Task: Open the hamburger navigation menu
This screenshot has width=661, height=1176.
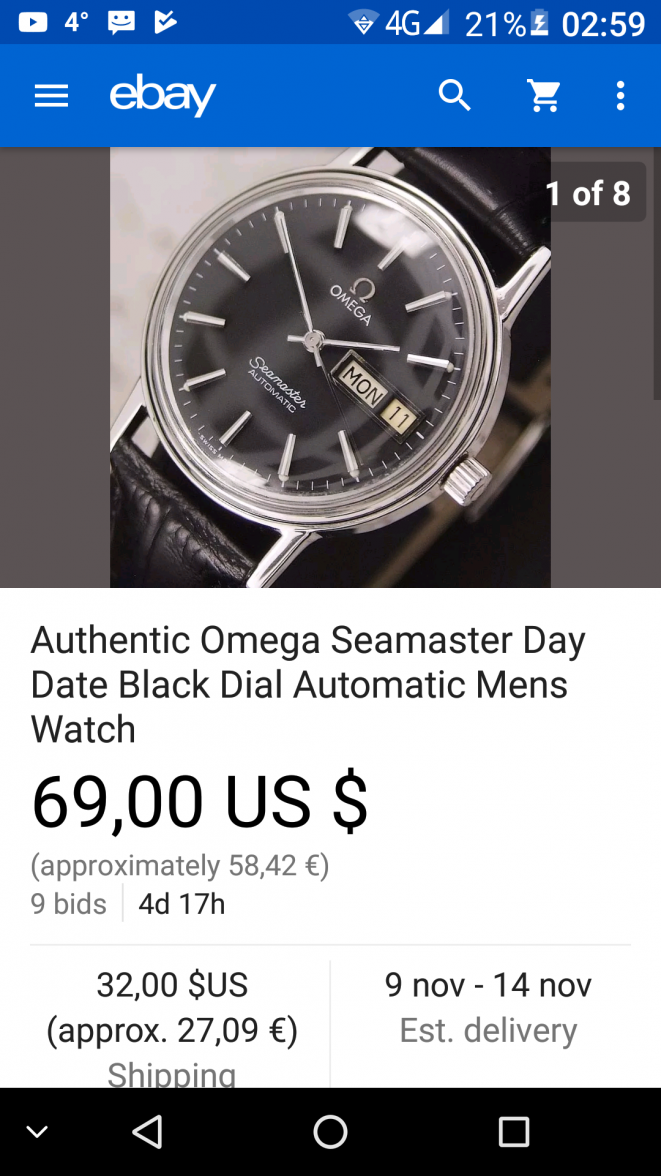Action: 51,96
